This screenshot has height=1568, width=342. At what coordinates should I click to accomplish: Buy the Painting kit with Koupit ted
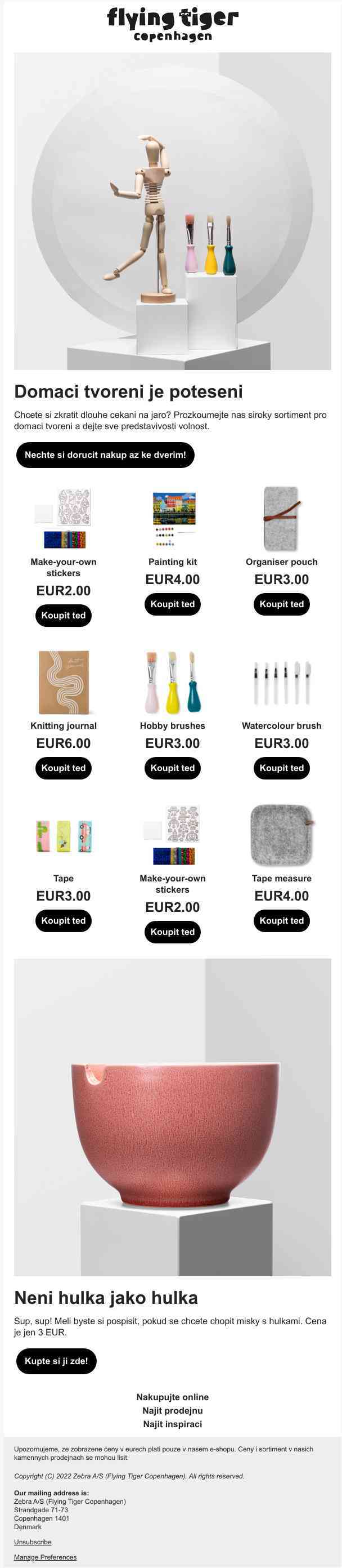pyautogui.click(x=173, y=604)
